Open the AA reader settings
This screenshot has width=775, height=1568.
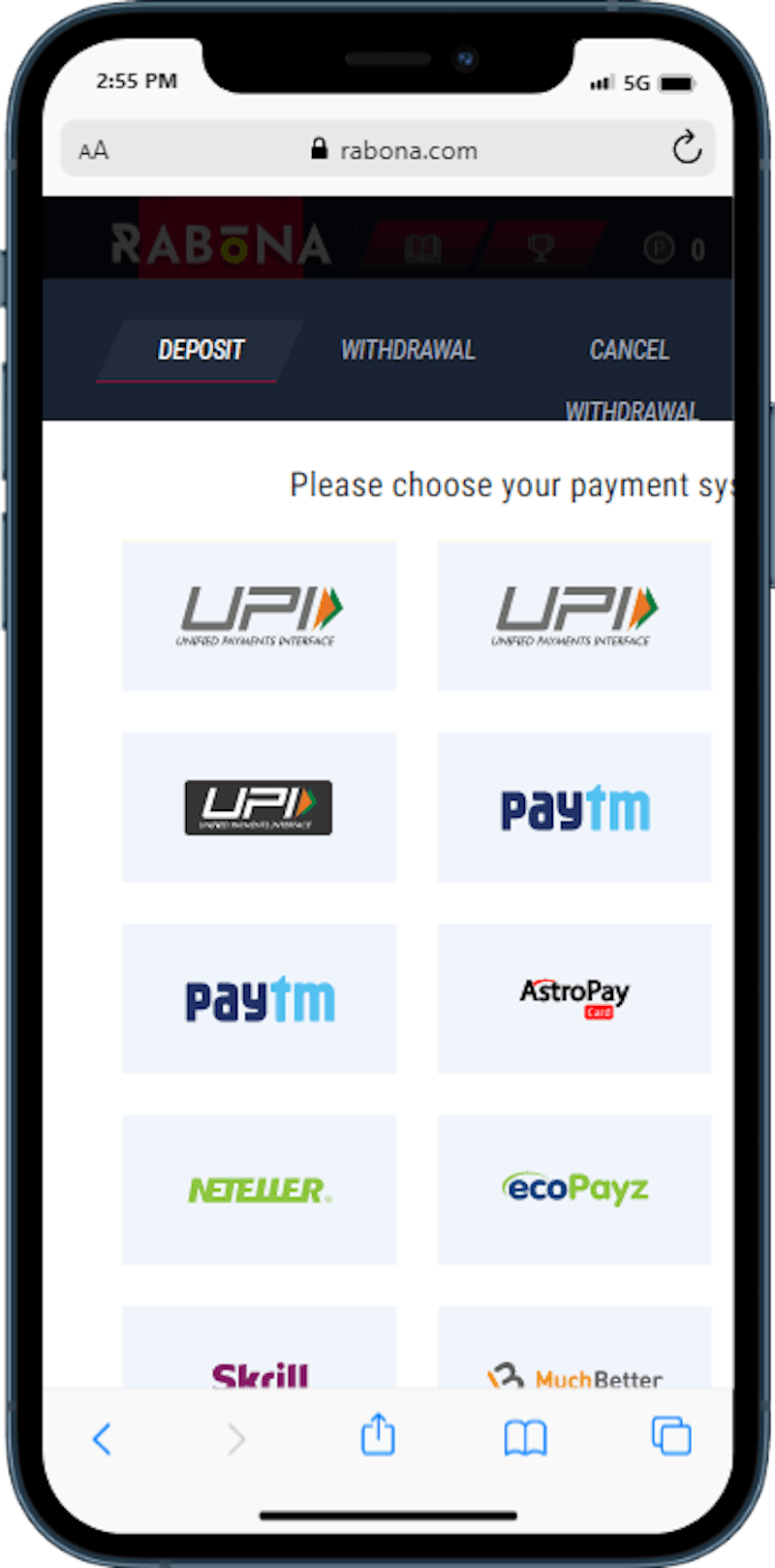tap(94, 150)
